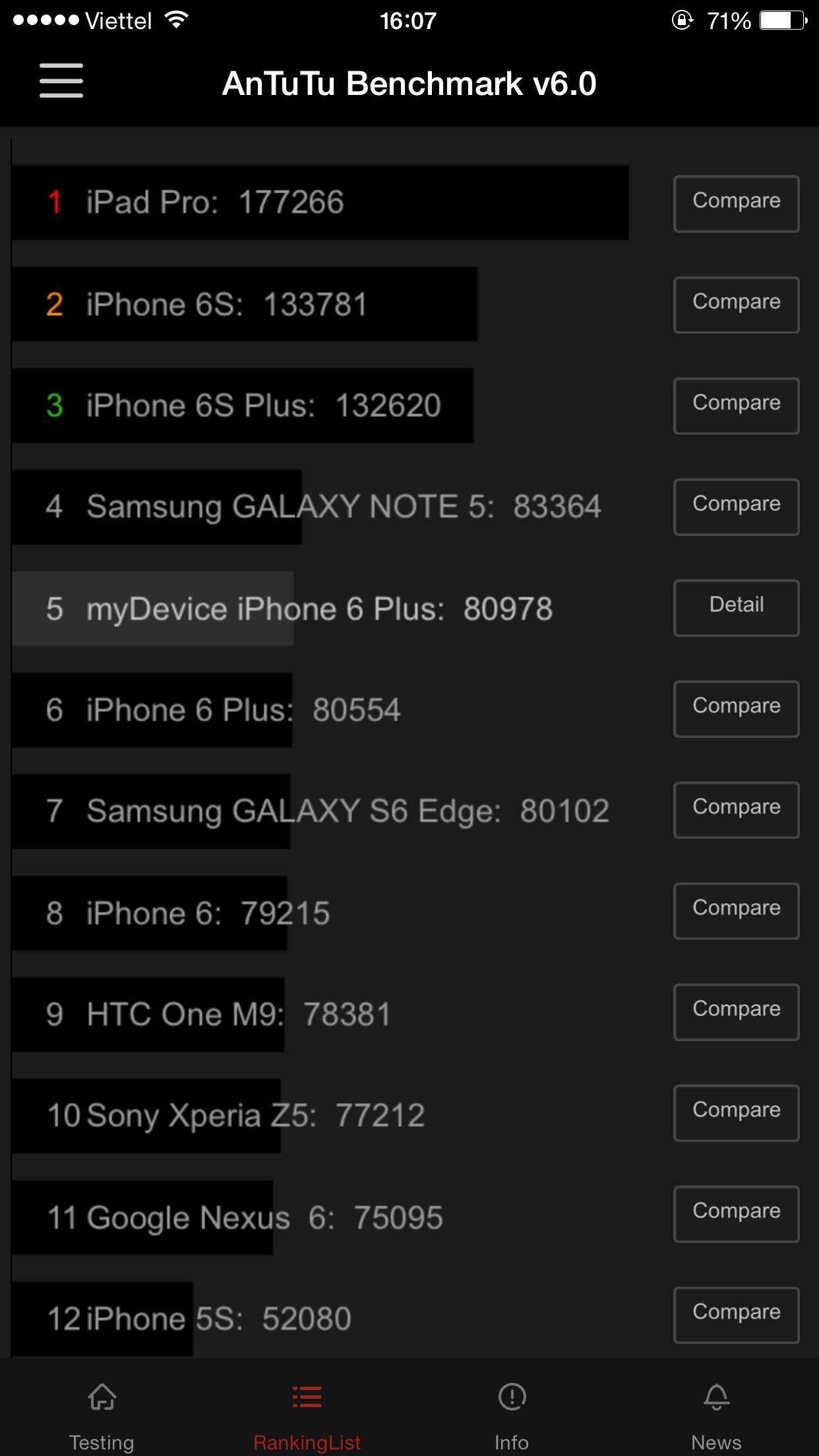Compare with Samsung GALAXY S6 Edge
This screenshot has height=1456, width=819.
point(736,810)
